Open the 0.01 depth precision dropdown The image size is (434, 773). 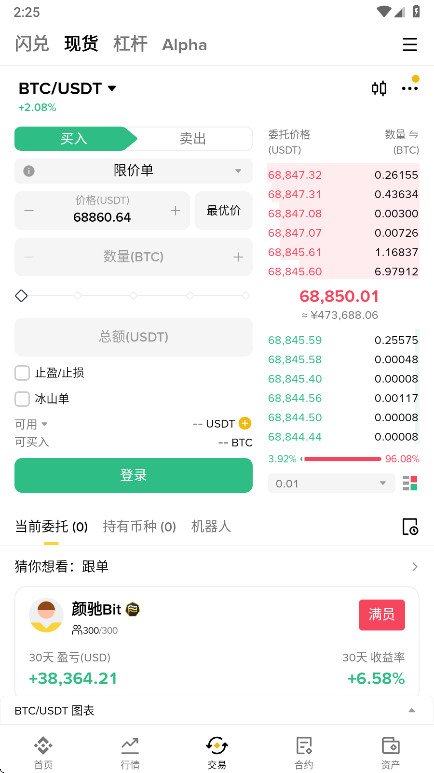pos(331,483)
